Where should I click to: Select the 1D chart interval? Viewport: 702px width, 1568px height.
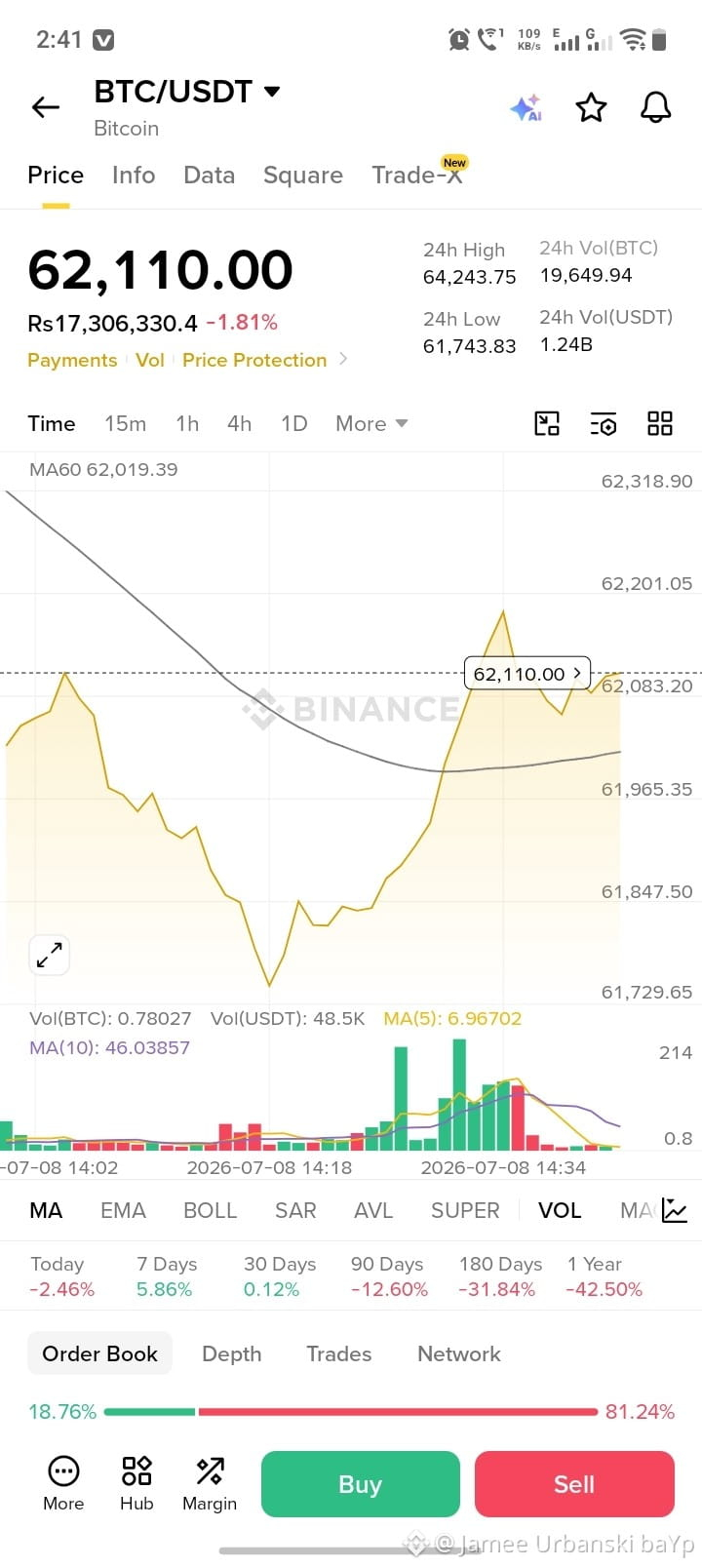294,424
